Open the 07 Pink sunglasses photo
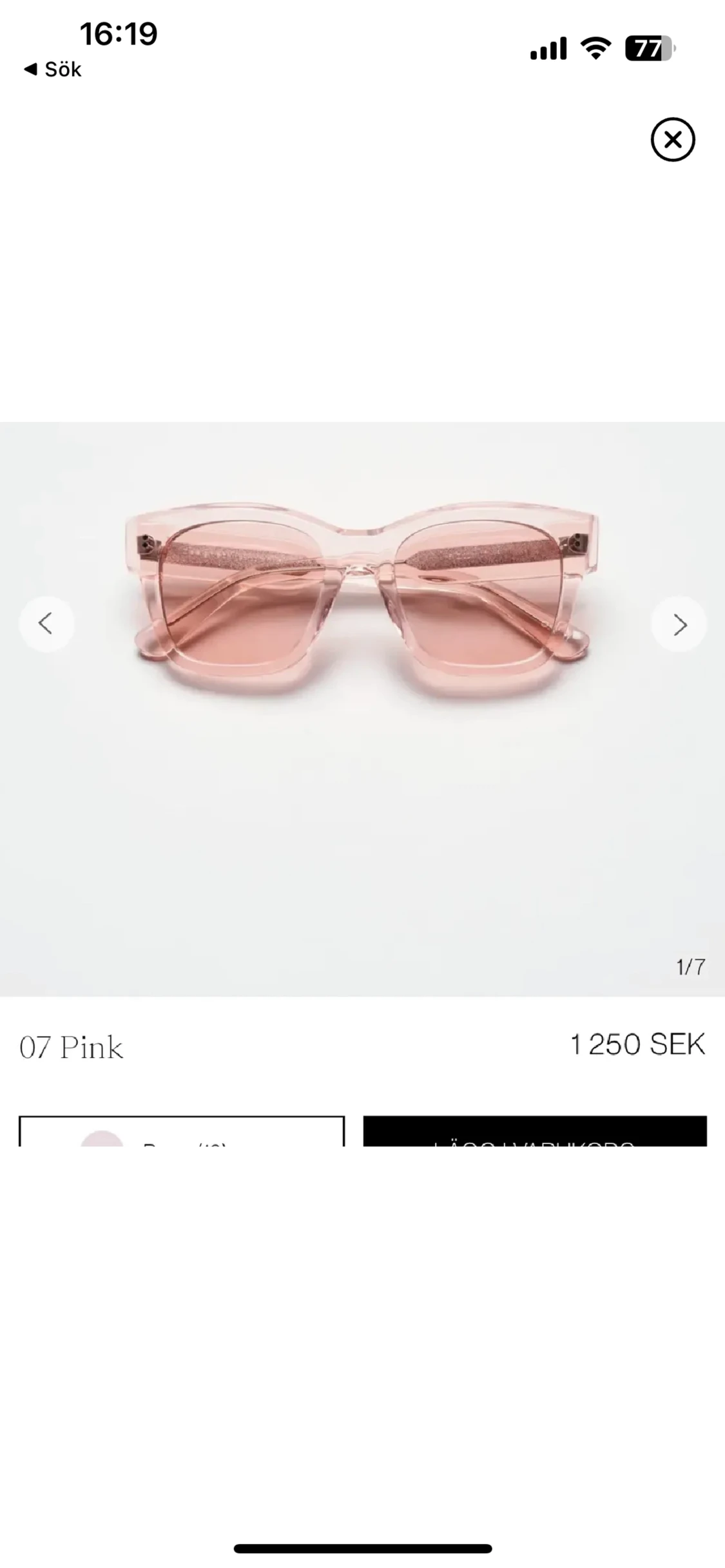 click(362, 709)
